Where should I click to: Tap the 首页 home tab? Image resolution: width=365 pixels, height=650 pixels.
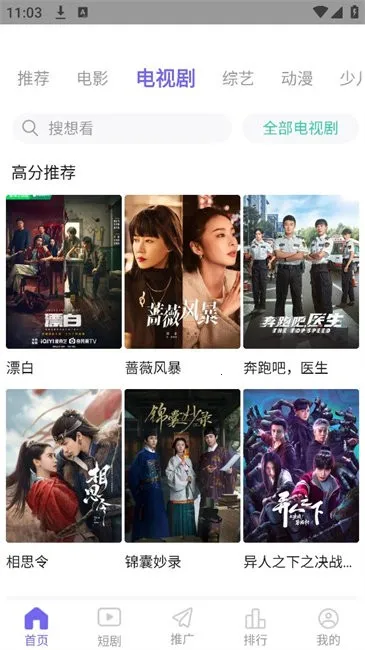[x=36, y=626]
